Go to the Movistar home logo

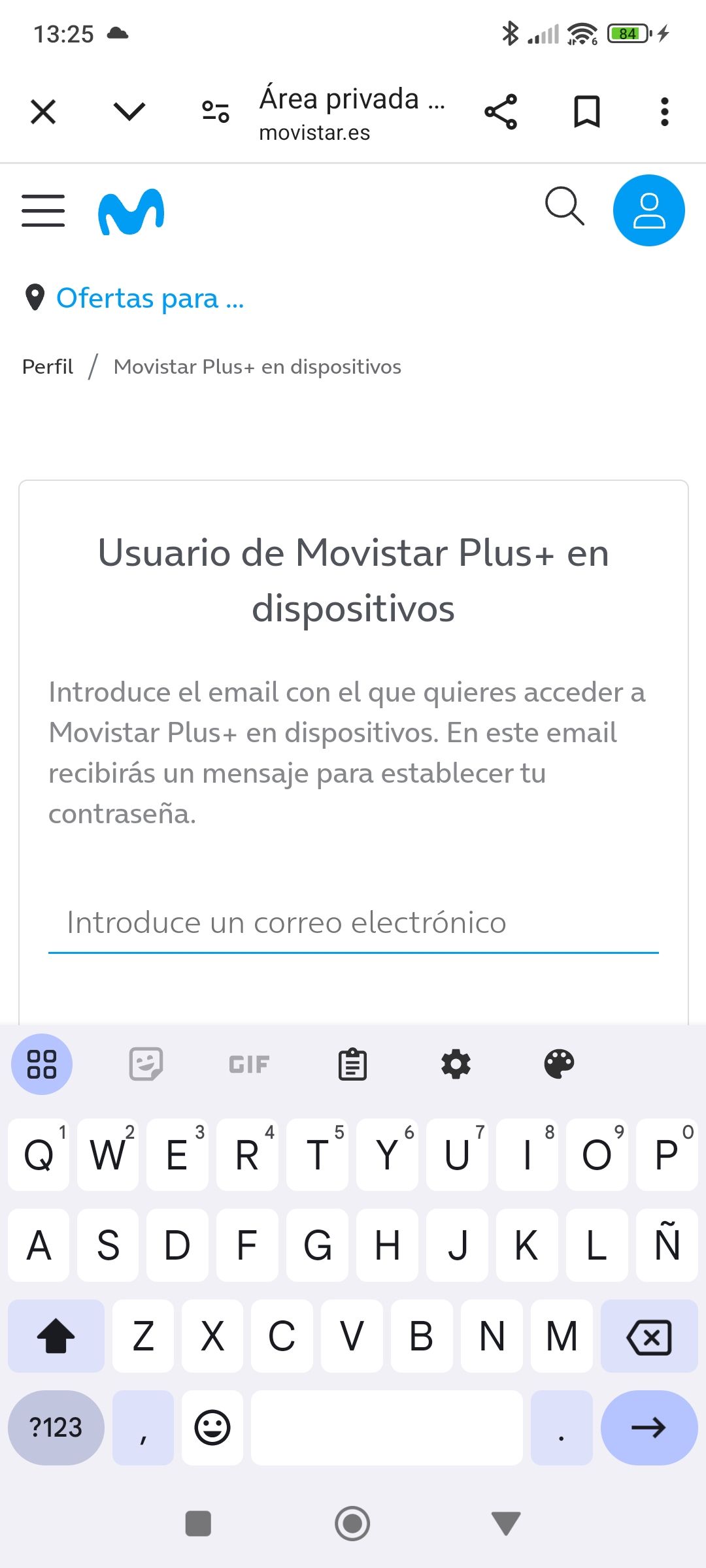click(x=131, y=211)
